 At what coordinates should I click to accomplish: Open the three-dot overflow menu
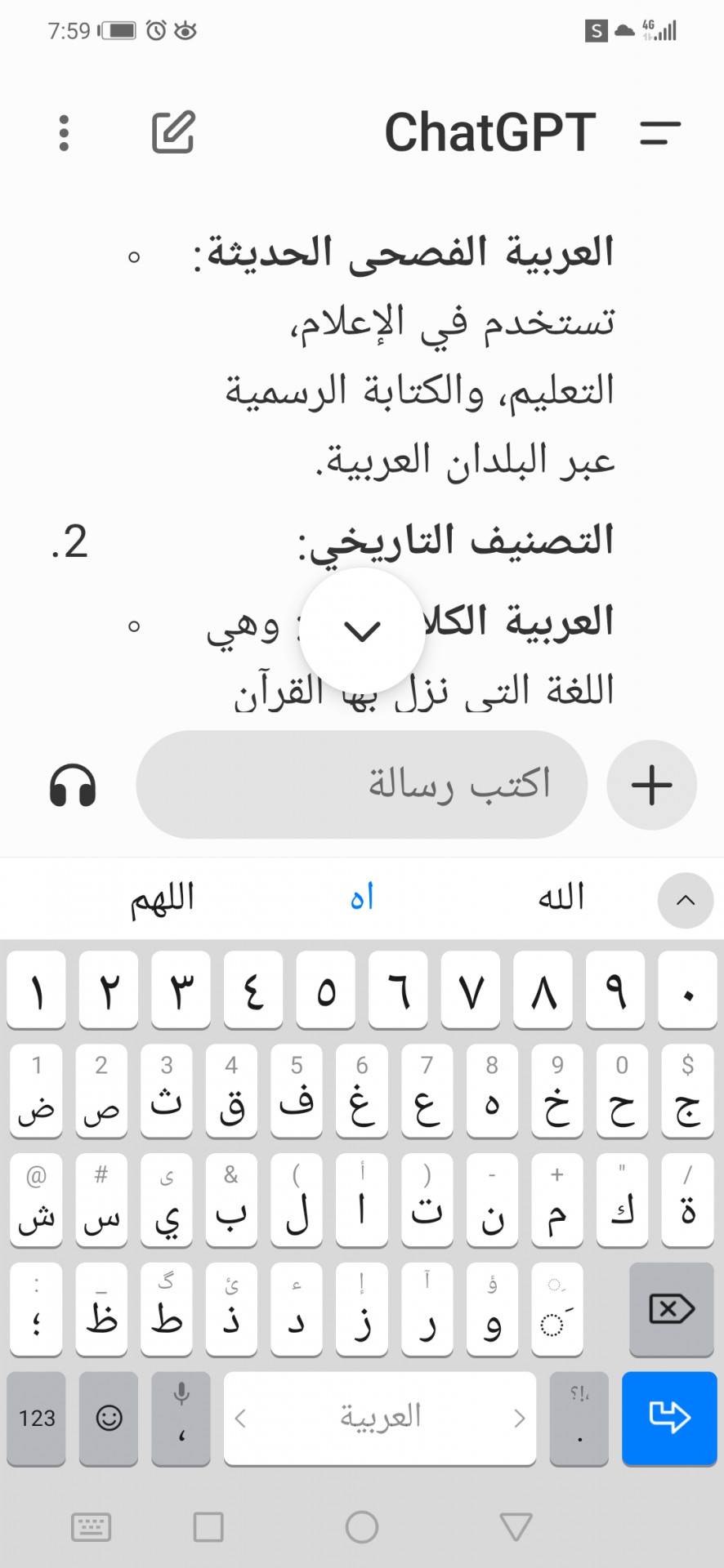coord(64,132)
